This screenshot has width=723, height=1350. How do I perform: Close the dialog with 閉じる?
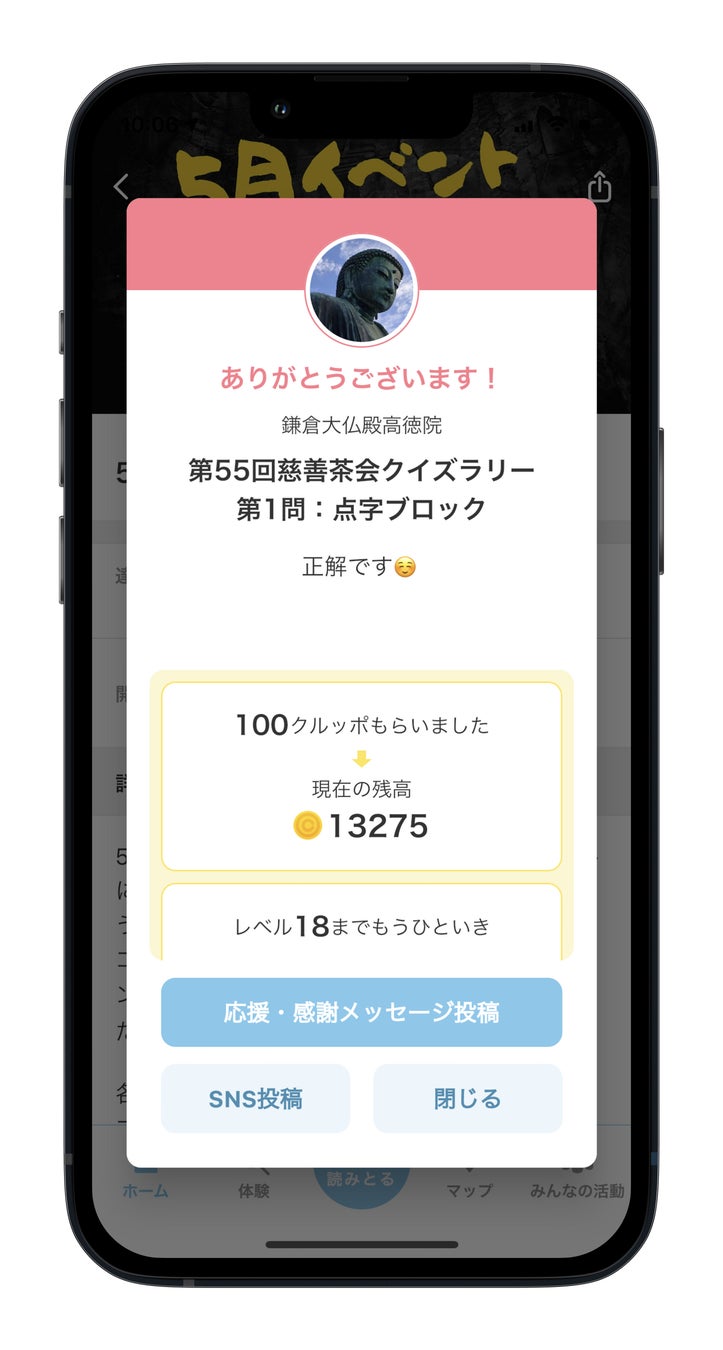tap(468, 1099)
